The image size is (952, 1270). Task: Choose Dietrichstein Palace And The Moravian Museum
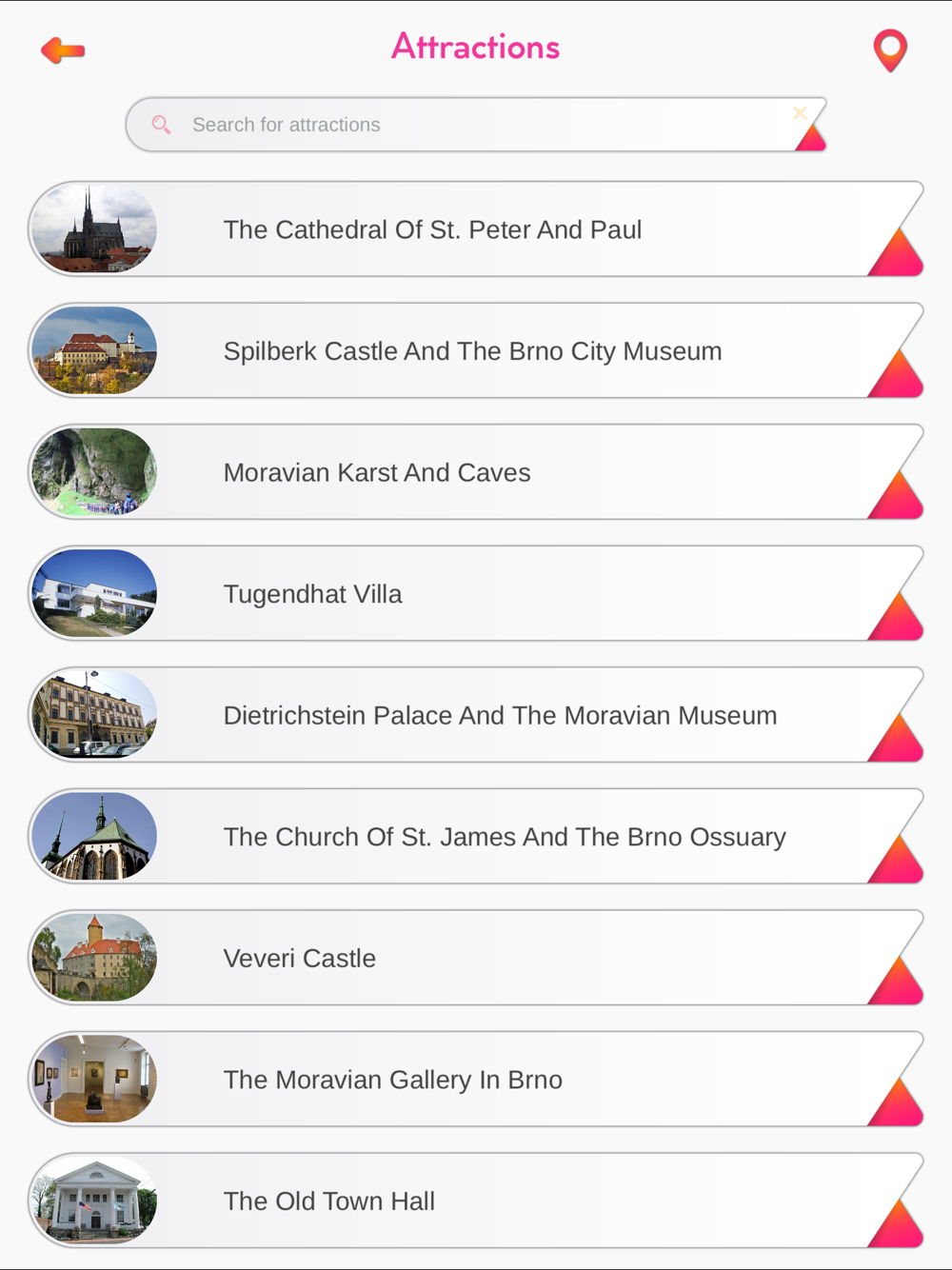[x=500, y=716]
